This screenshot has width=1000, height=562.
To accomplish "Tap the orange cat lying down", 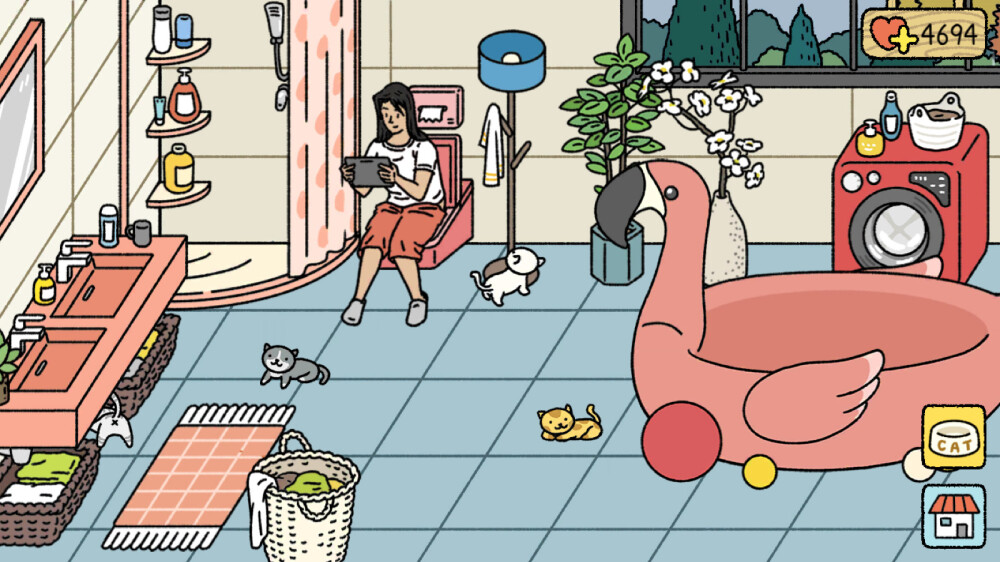I will tap(567, 423).
